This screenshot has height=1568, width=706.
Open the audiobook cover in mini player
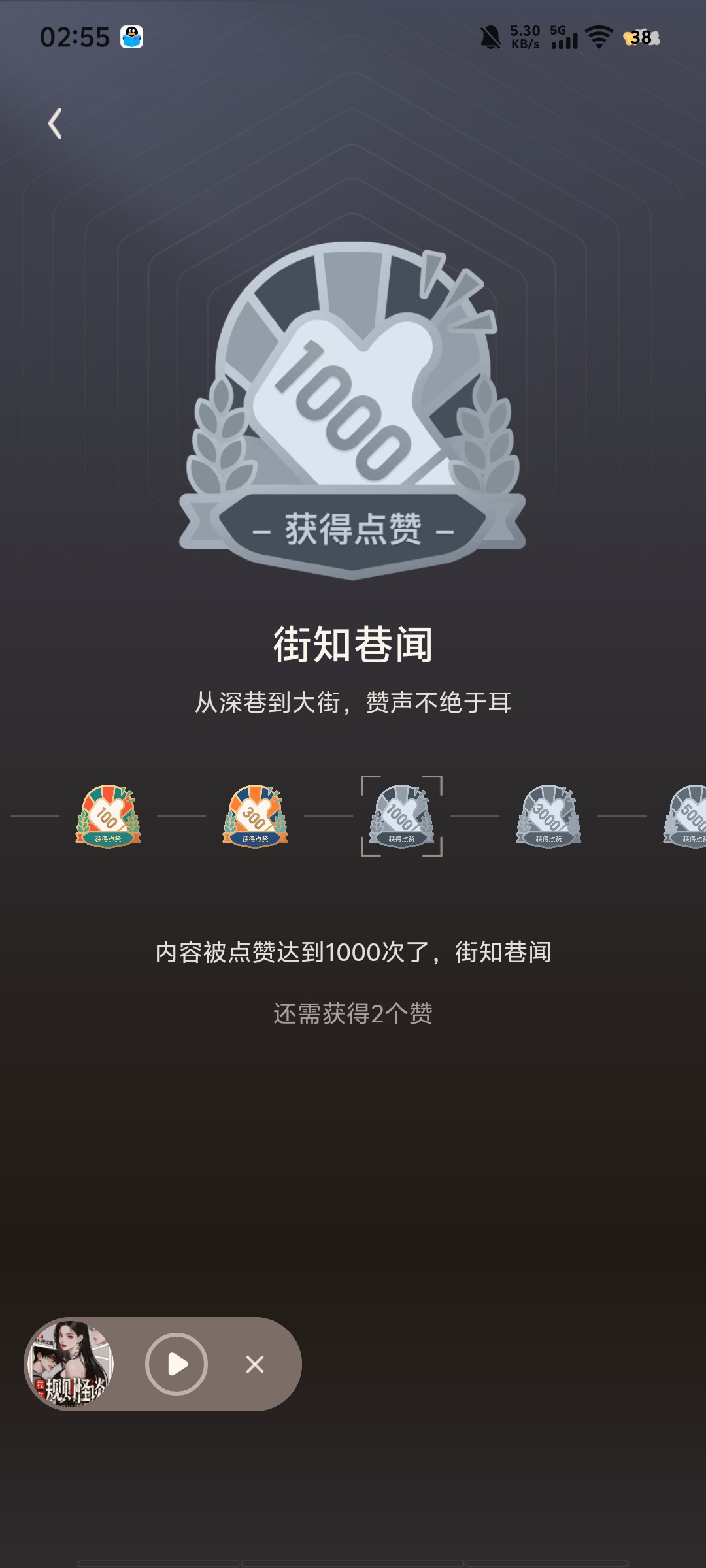click(71, 1364)
